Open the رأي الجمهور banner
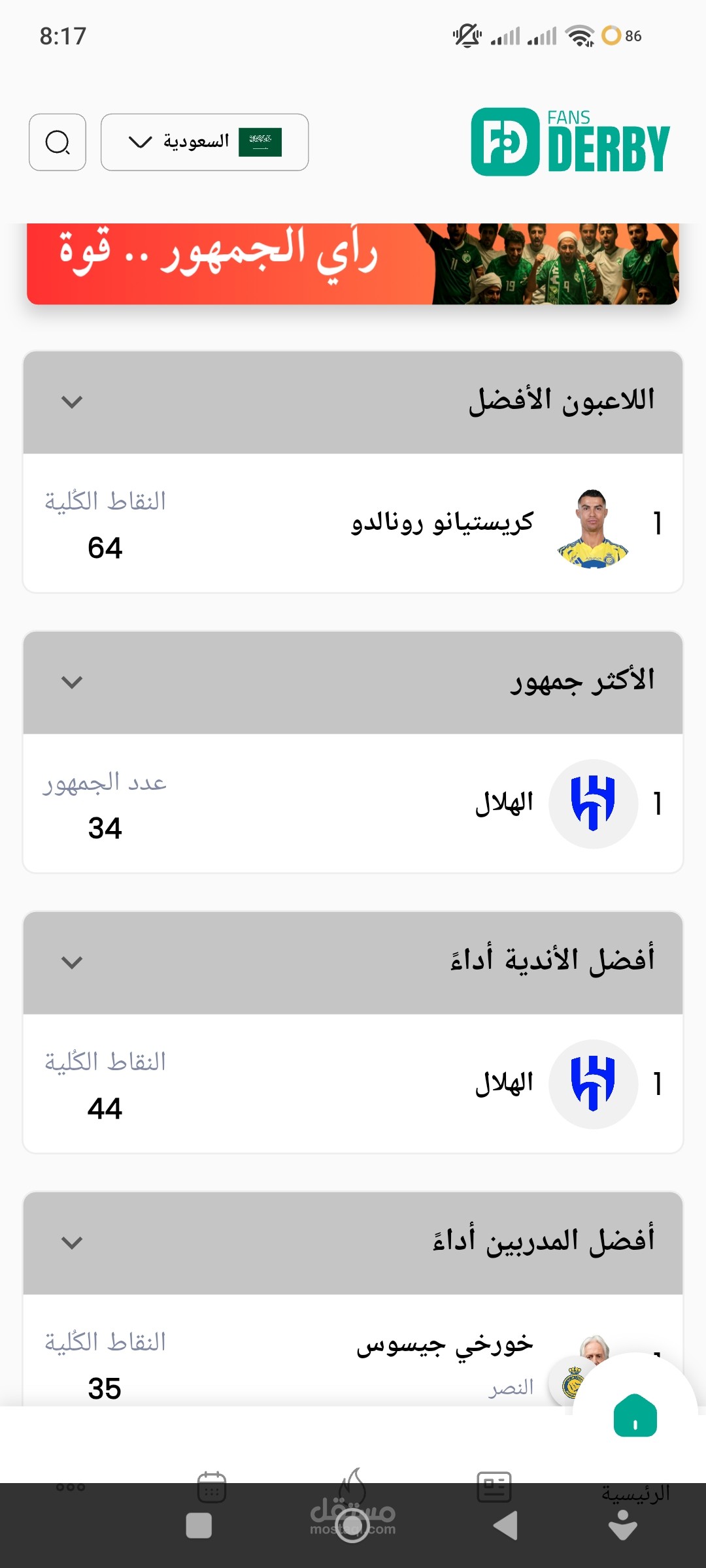 pos(353,264)
